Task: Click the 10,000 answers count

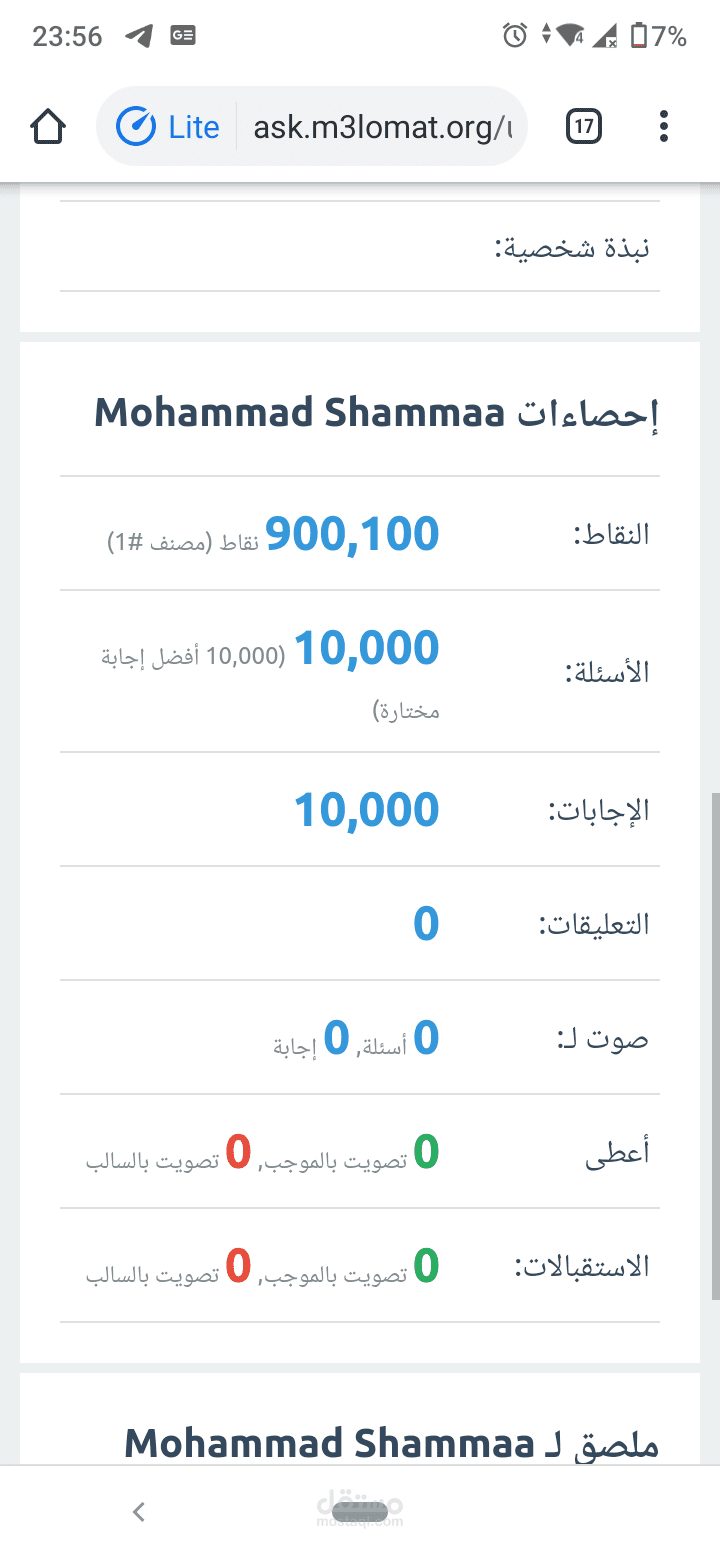Action: (x=366, y=809)
